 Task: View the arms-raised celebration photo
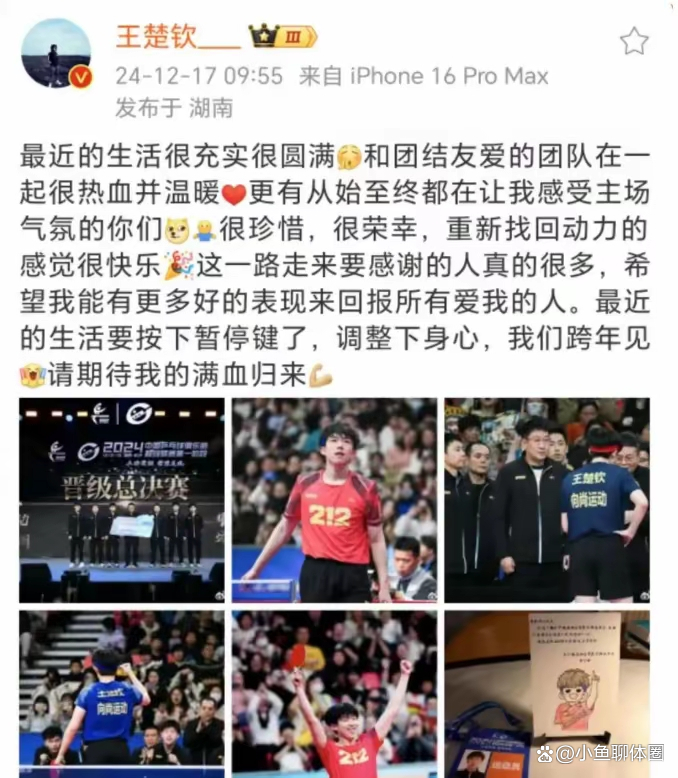tap(335, 692)
